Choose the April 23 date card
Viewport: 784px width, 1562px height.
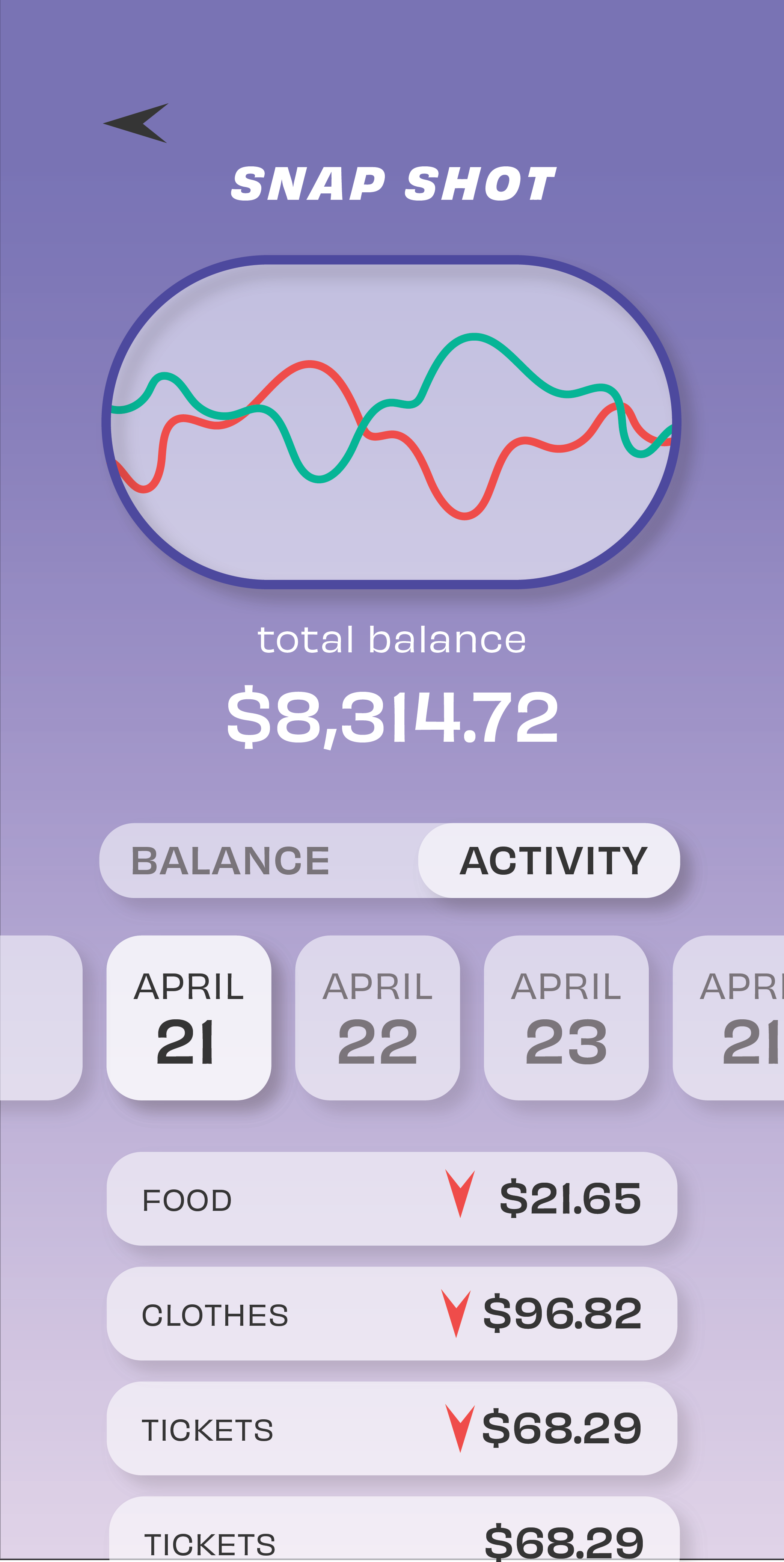click(566, 1017)
